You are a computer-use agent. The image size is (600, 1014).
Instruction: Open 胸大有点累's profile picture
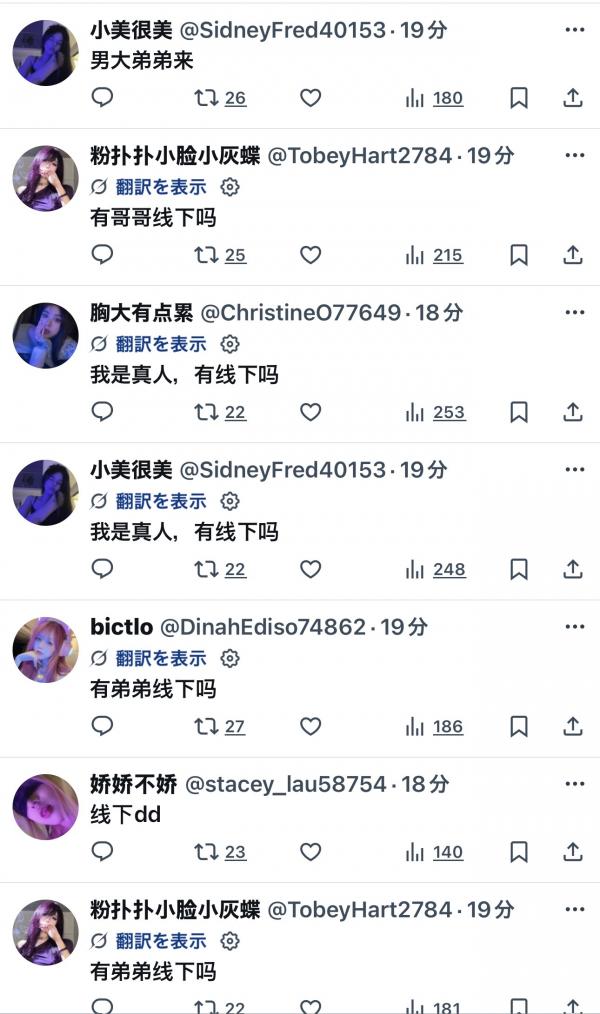(45, 335)
